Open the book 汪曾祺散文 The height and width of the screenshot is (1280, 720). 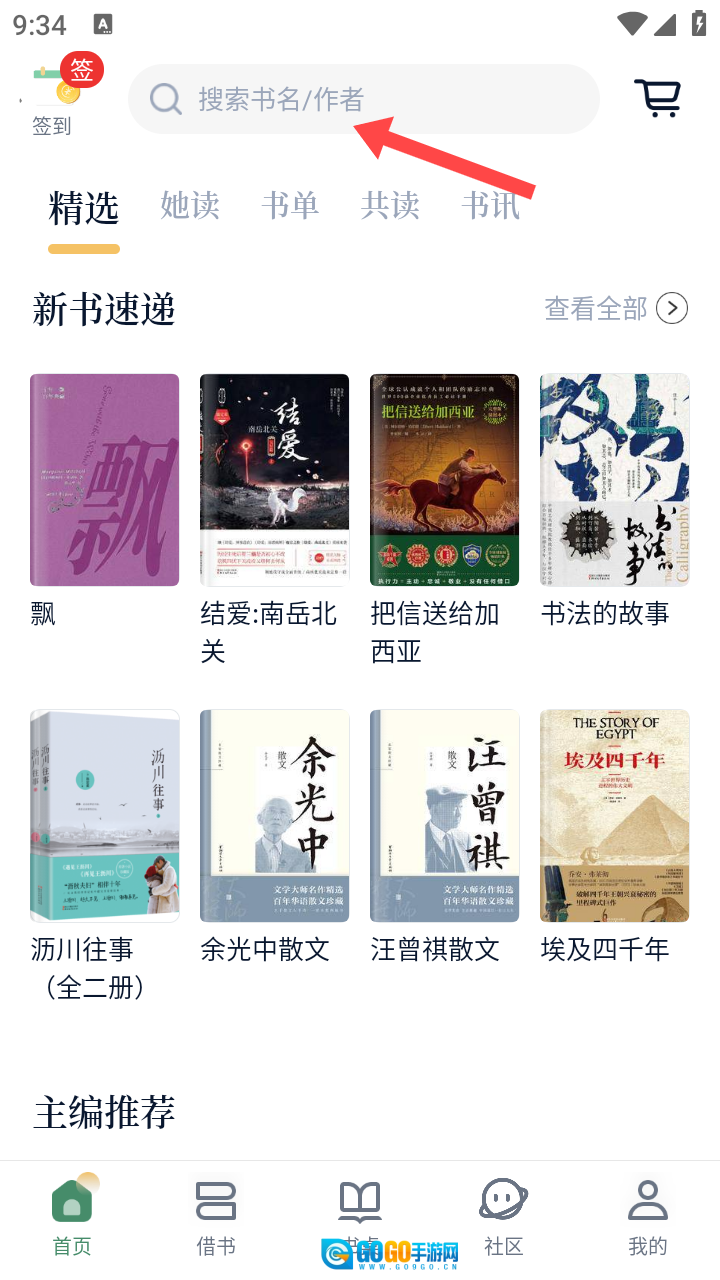pyautogui.click(x=445, y=816)
